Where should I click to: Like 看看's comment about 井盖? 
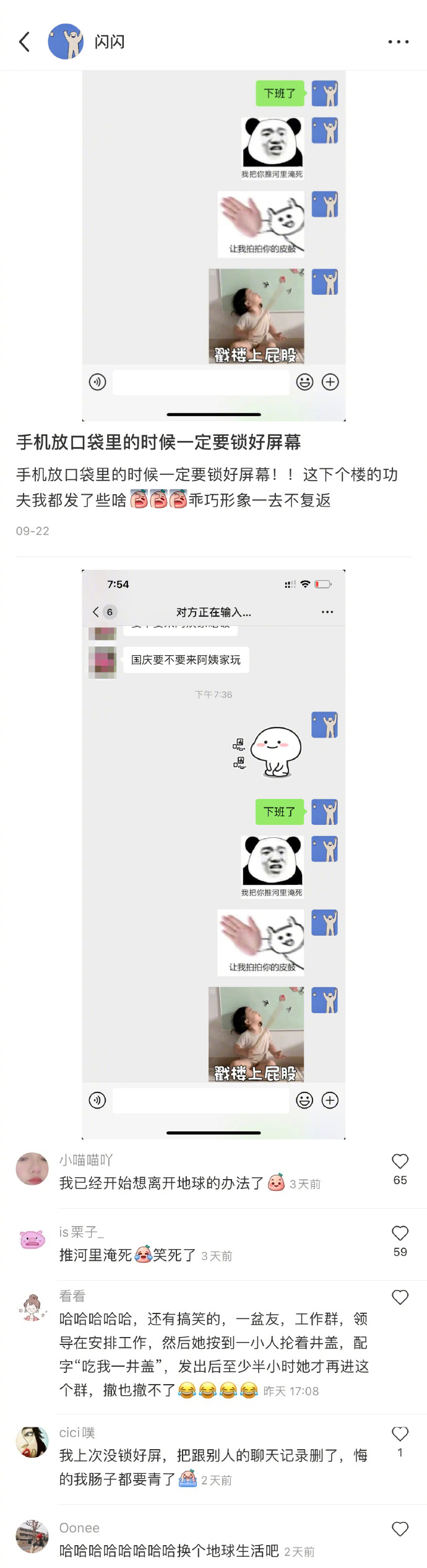pyautogui.click(x=400, y=1297)
